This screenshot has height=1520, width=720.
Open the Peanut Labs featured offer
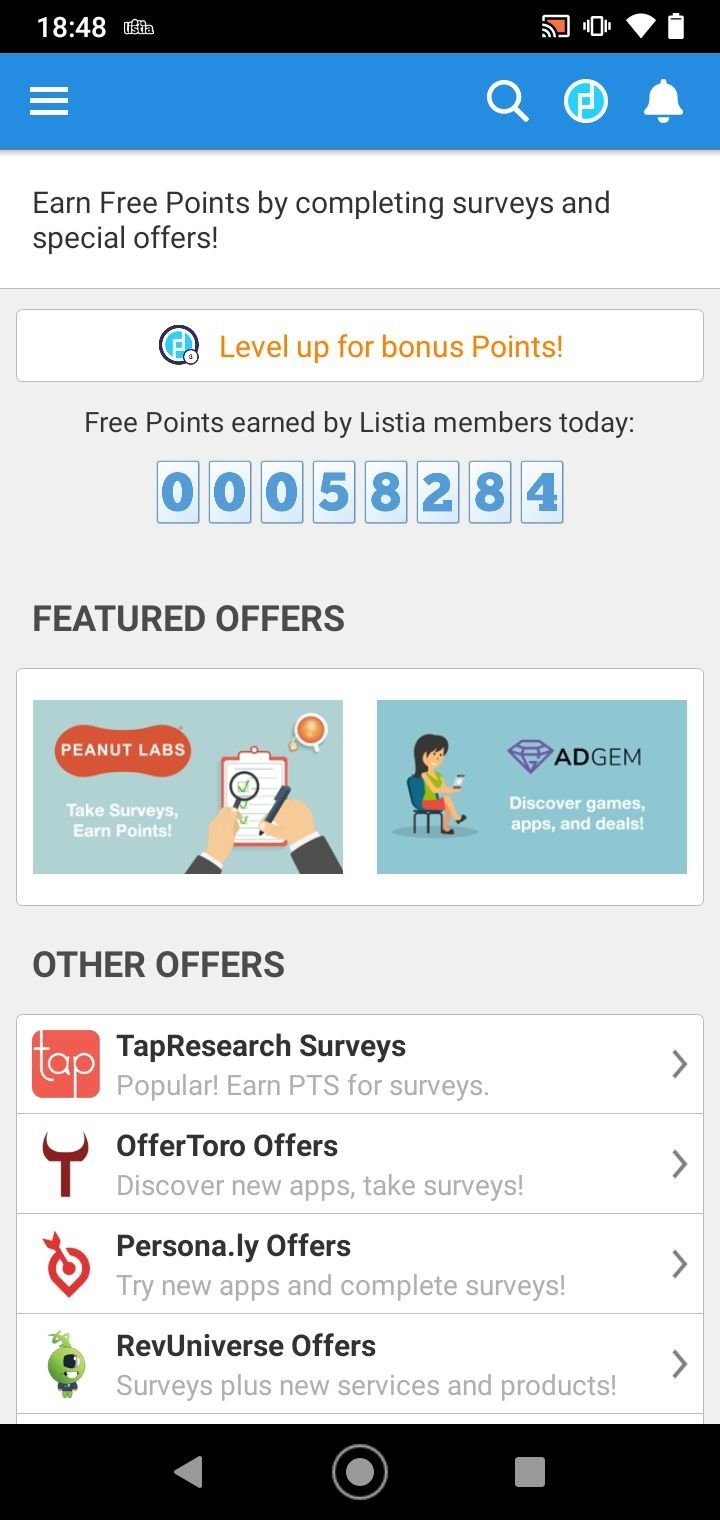coord(188,787)
